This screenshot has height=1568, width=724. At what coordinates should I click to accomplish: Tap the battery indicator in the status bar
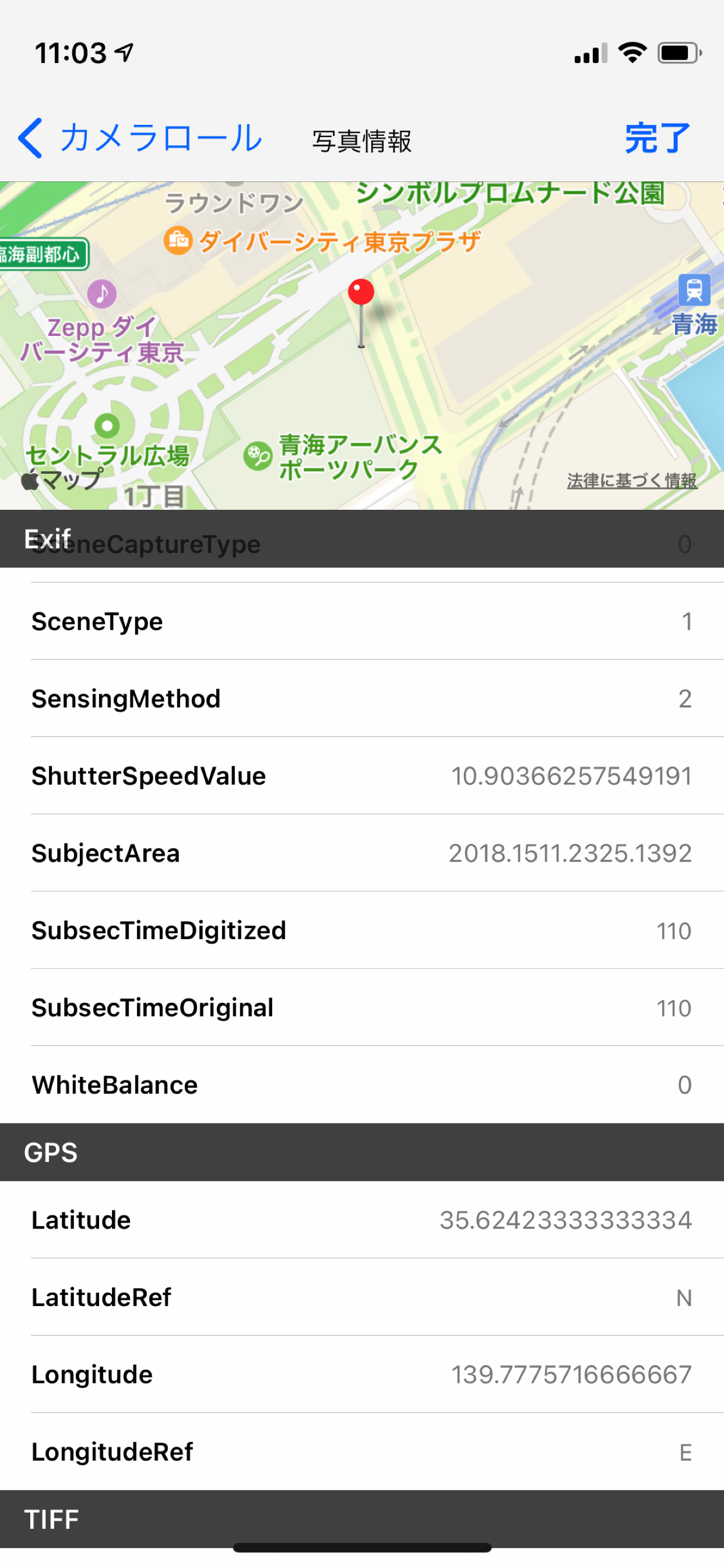tap(677, 53)
